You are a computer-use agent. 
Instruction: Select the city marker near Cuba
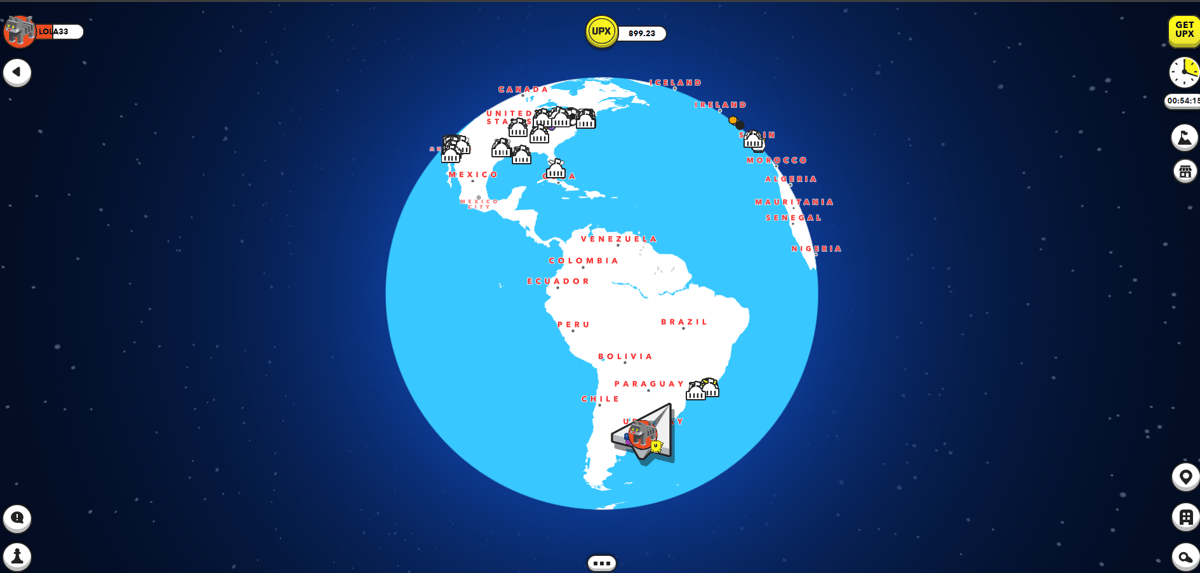coord(555,170)
